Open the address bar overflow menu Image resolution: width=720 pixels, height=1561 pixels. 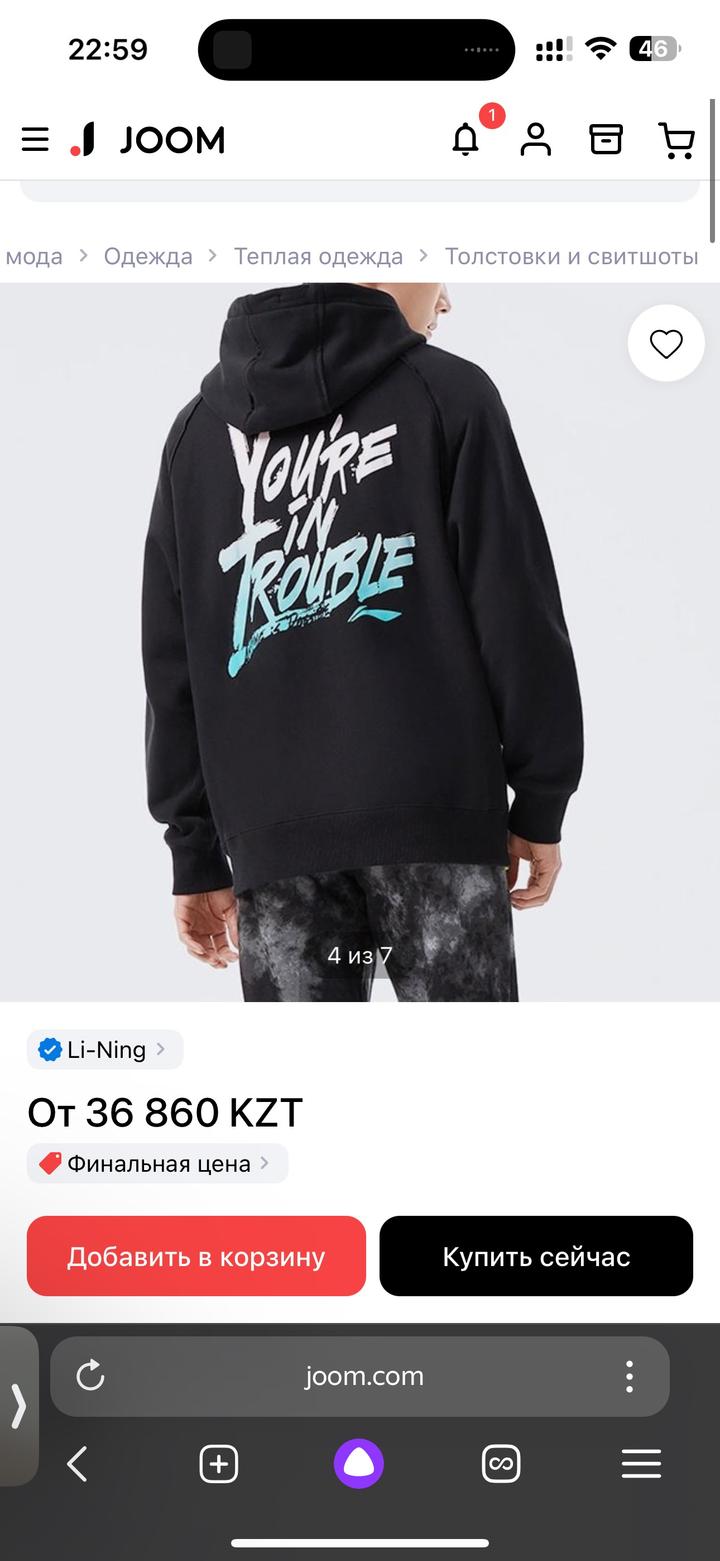pyautogui.click(x=629, y=1376)
